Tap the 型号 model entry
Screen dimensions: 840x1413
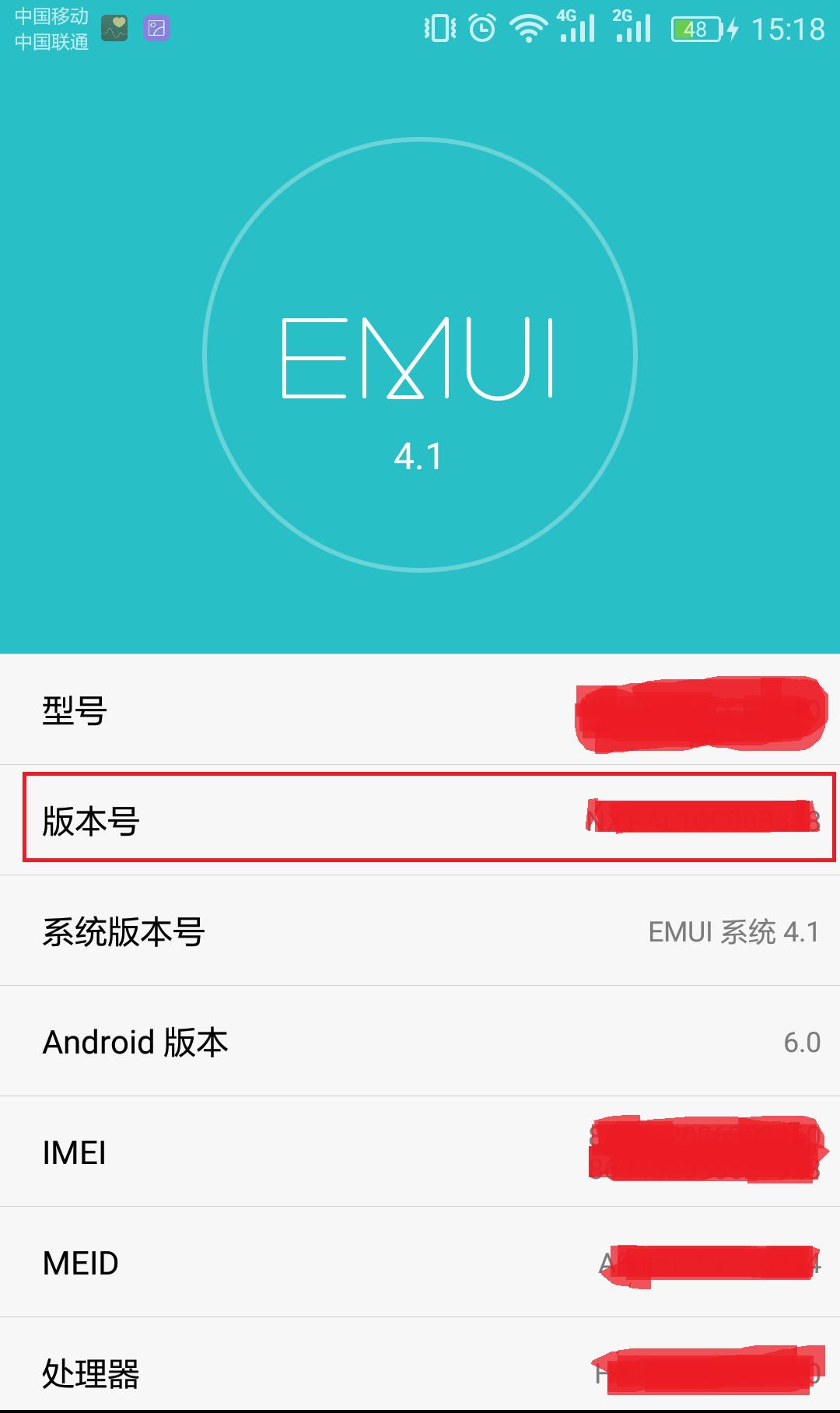(x=420, y=710)
